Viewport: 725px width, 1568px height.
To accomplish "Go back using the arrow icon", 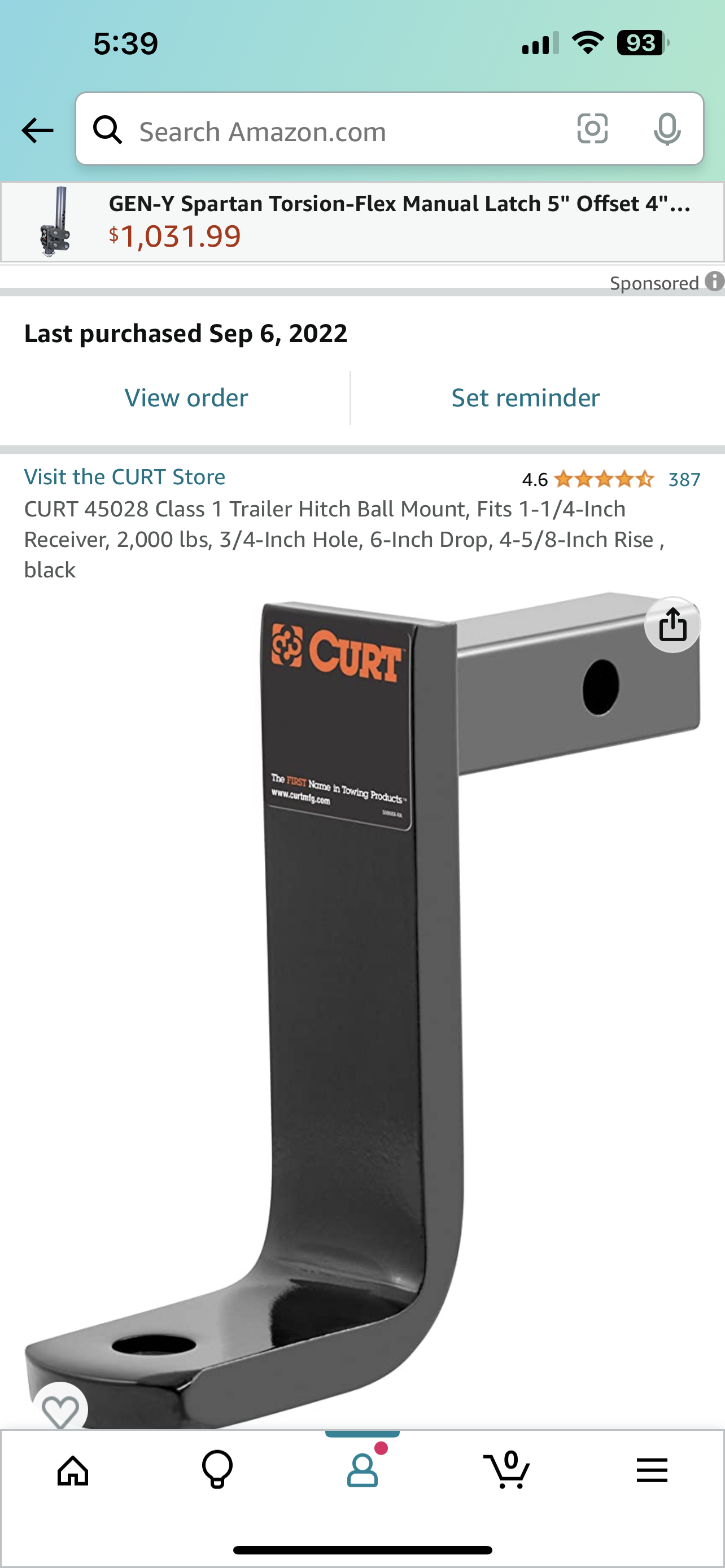I will coord(37,130).
